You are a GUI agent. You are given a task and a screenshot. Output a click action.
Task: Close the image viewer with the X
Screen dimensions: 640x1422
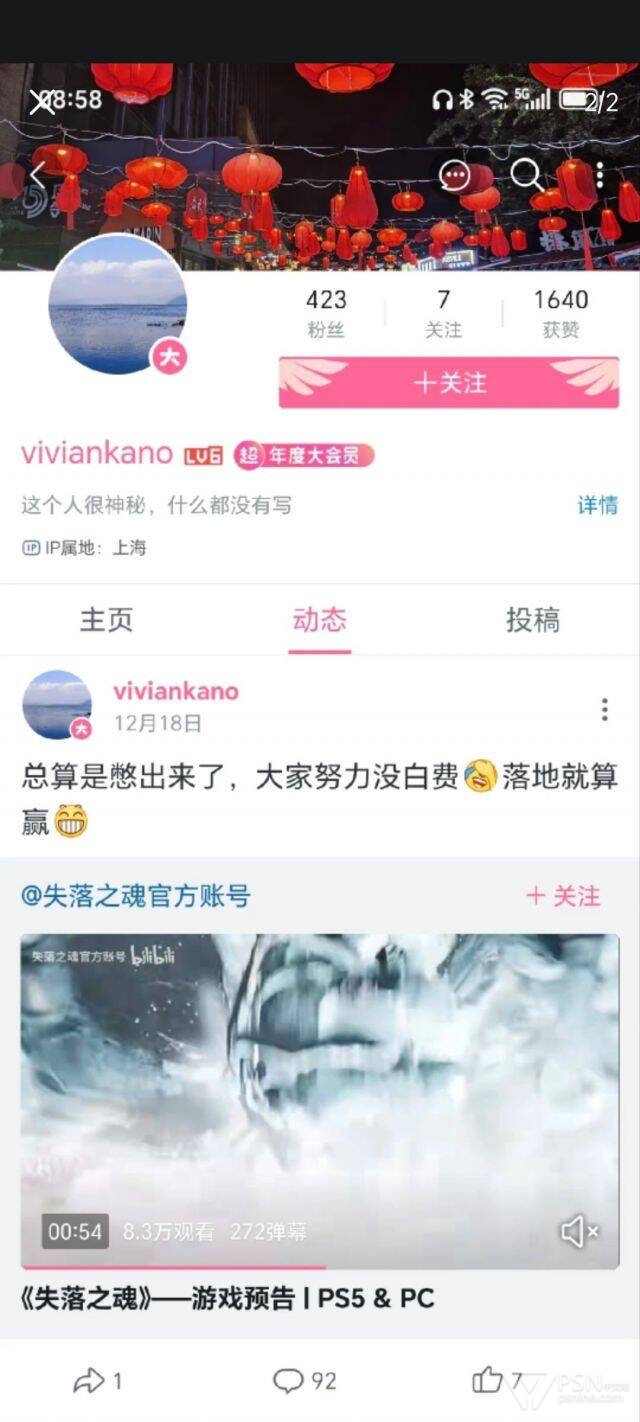(41, 101)
